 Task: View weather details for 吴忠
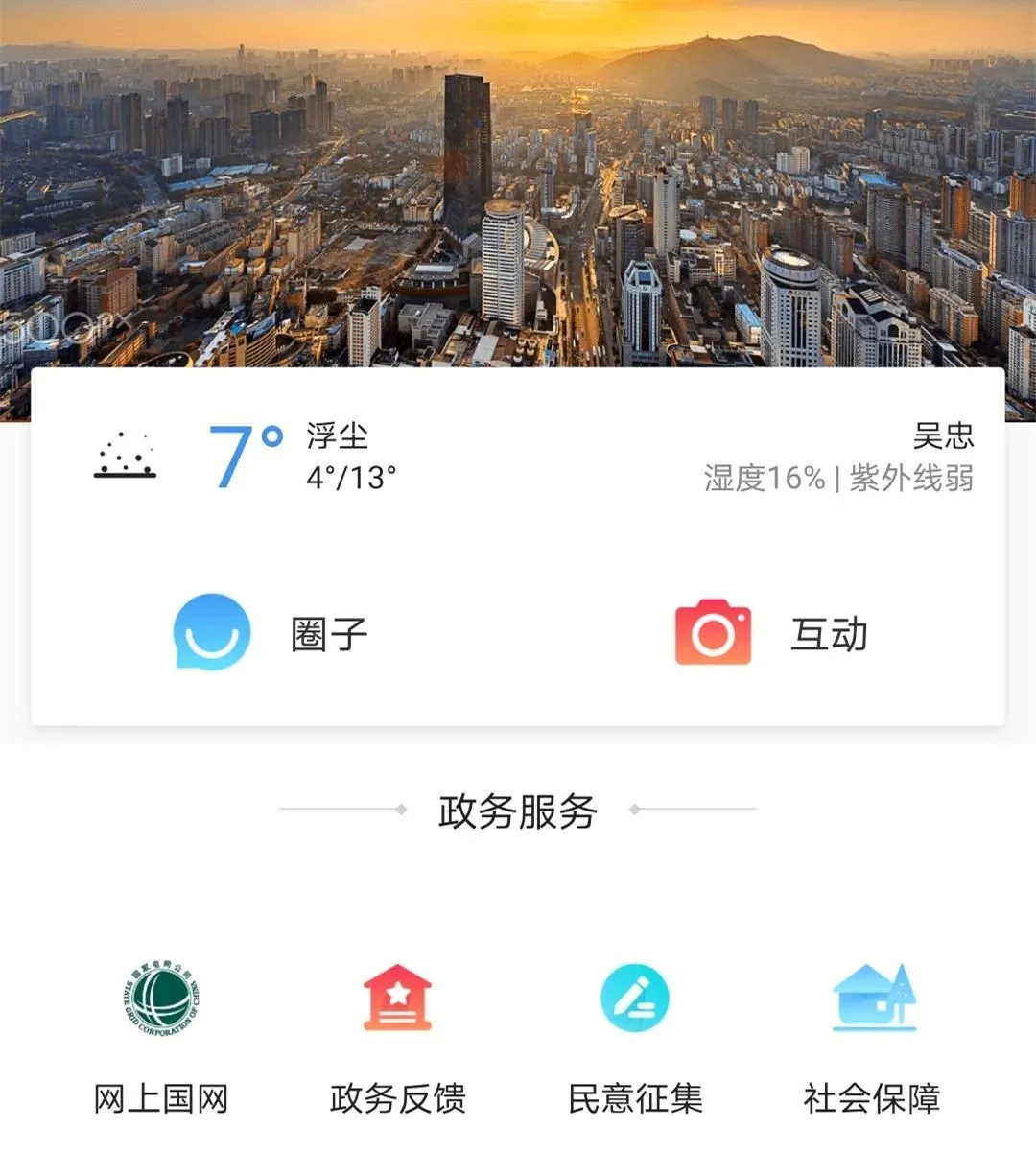tap(518, 458)
